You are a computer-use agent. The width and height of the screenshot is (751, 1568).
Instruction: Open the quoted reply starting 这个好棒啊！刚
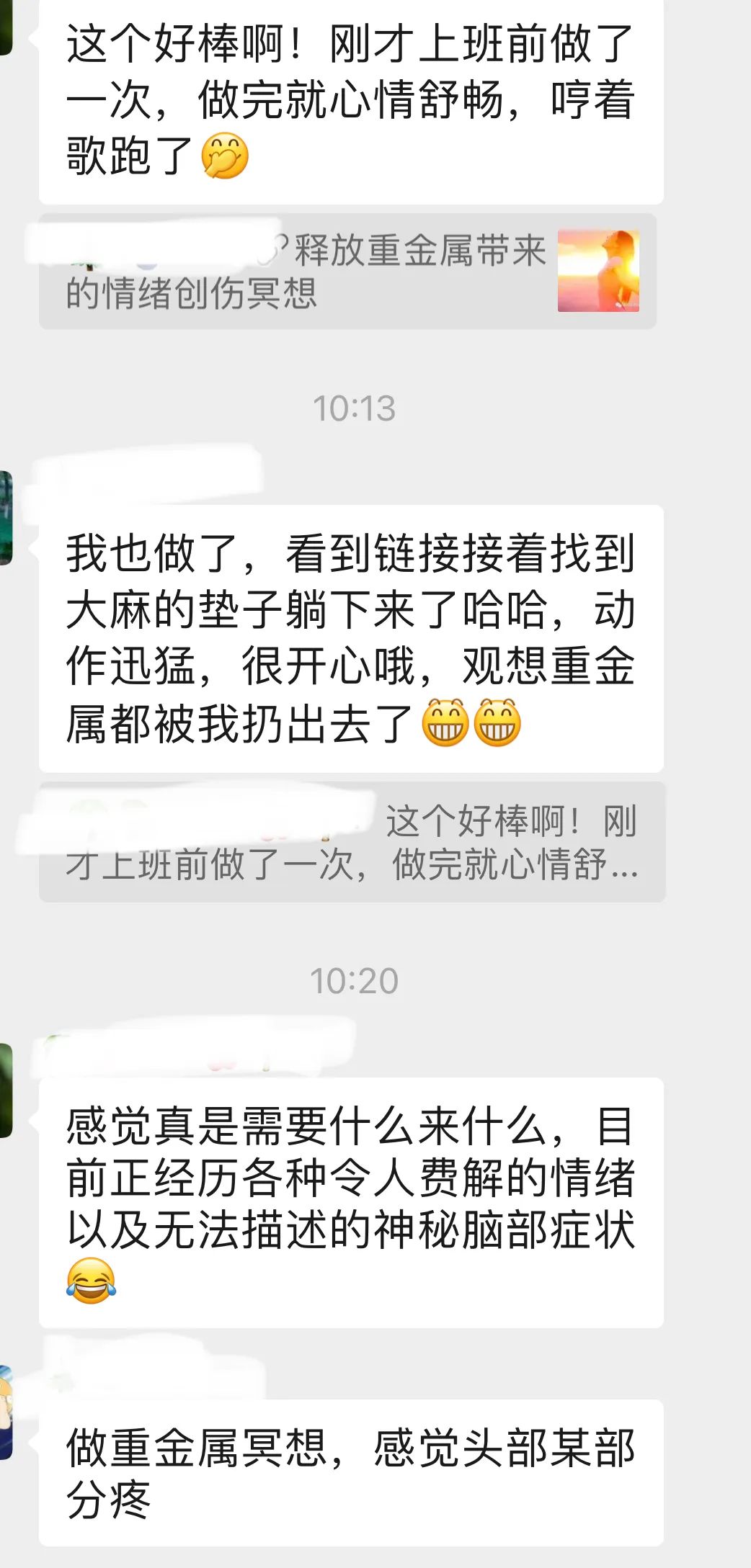[352, 842]
